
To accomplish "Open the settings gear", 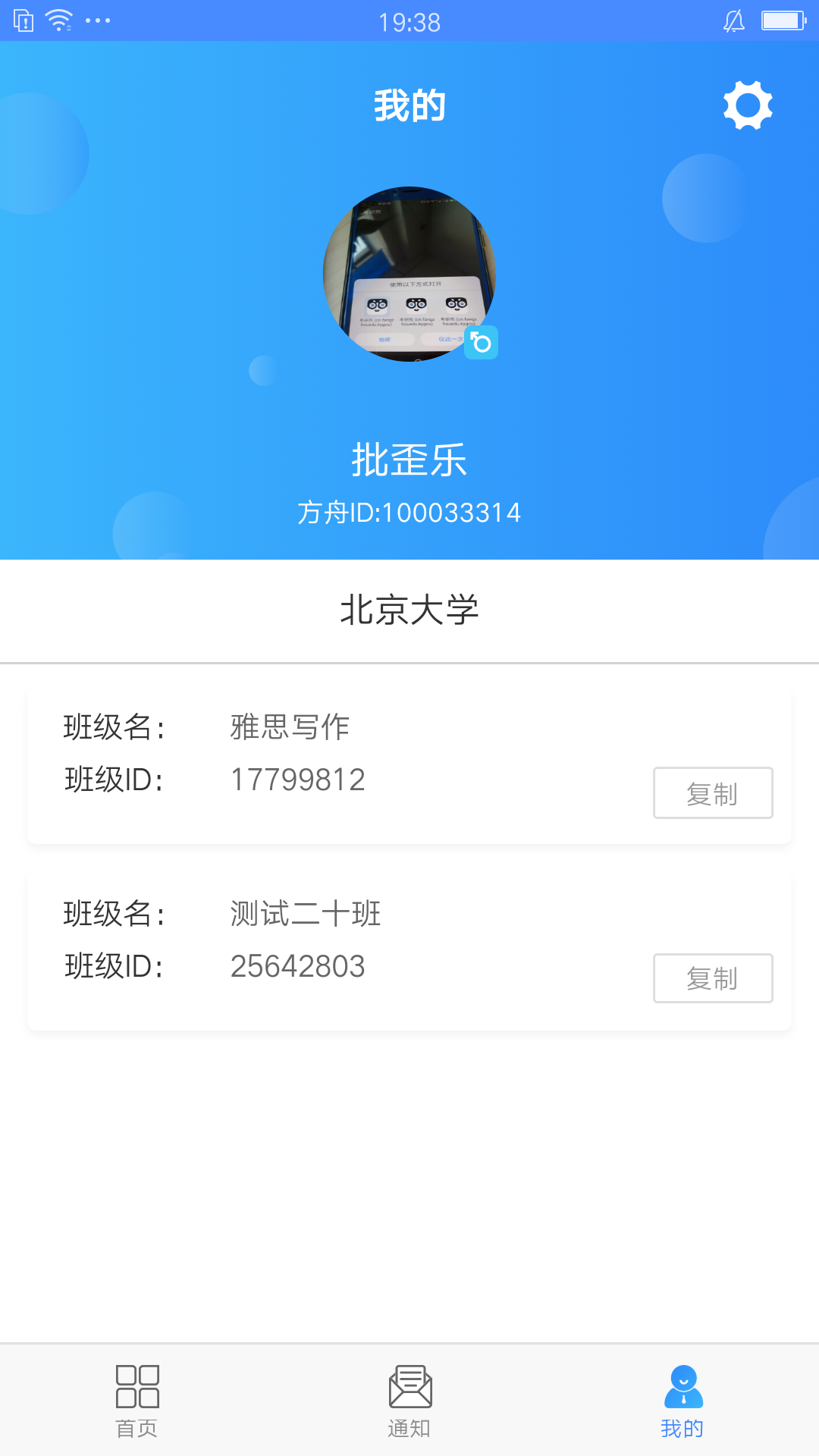I will [748, 105].
